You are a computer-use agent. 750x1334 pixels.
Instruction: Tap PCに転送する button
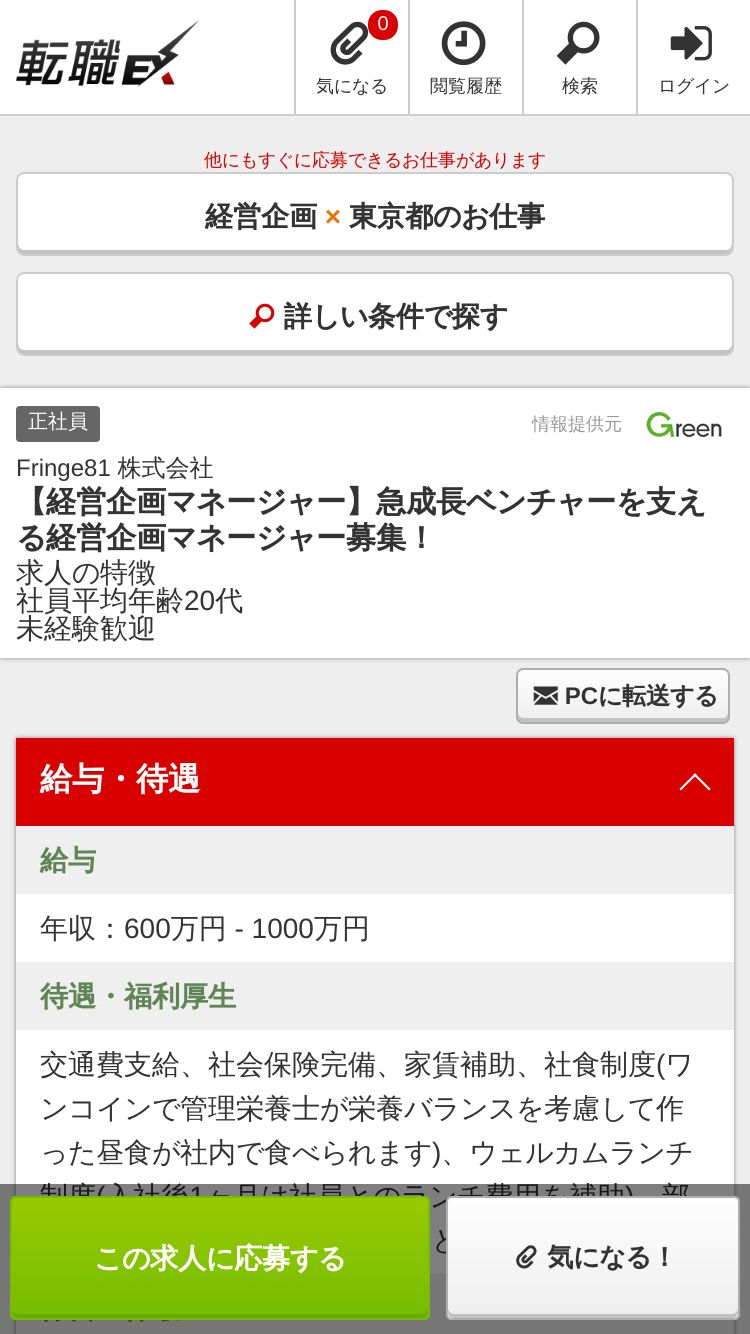pyautogui.click(x=623, y=695)
